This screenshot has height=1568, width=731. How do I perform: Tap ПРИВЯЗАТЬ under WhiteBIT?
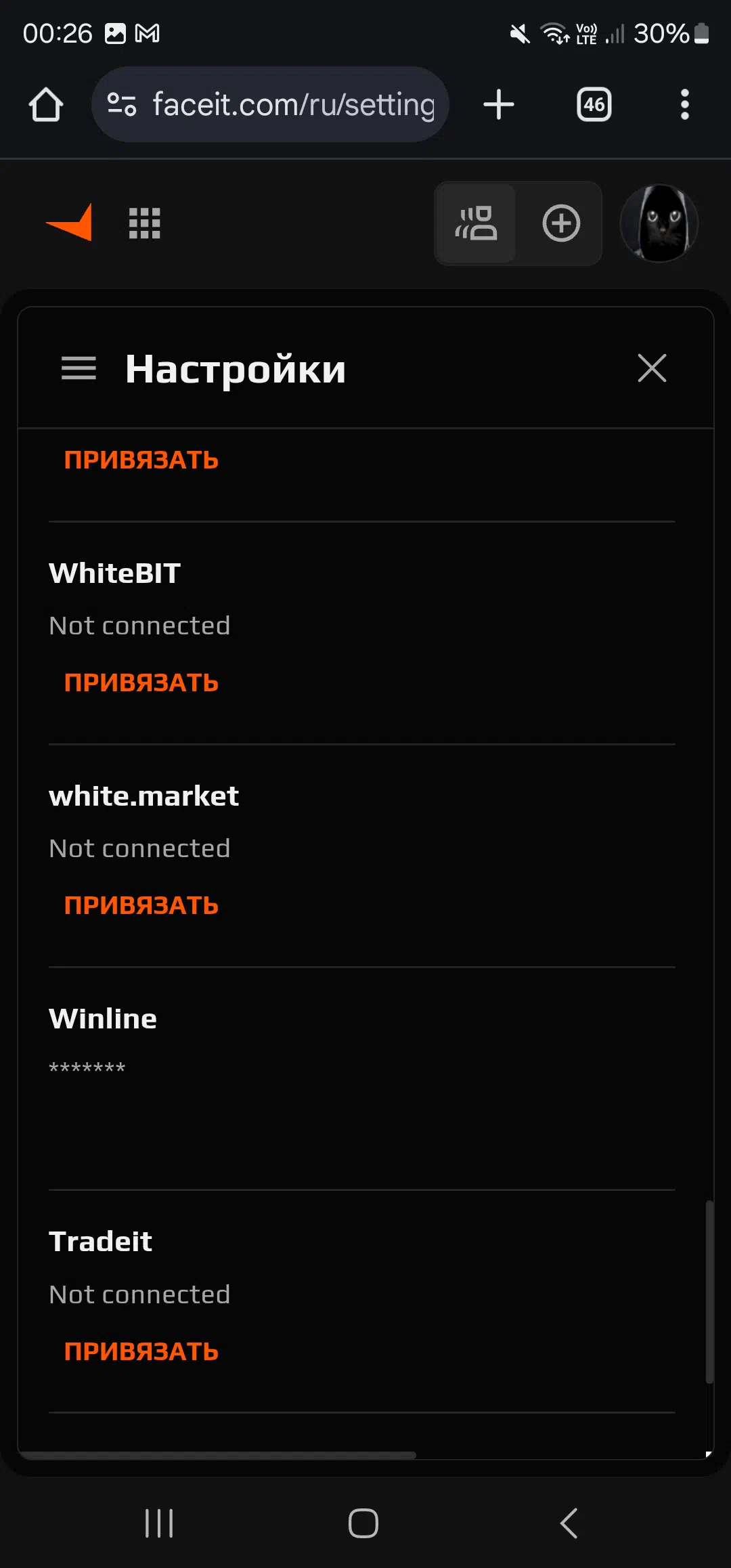[x=141, y=682]
